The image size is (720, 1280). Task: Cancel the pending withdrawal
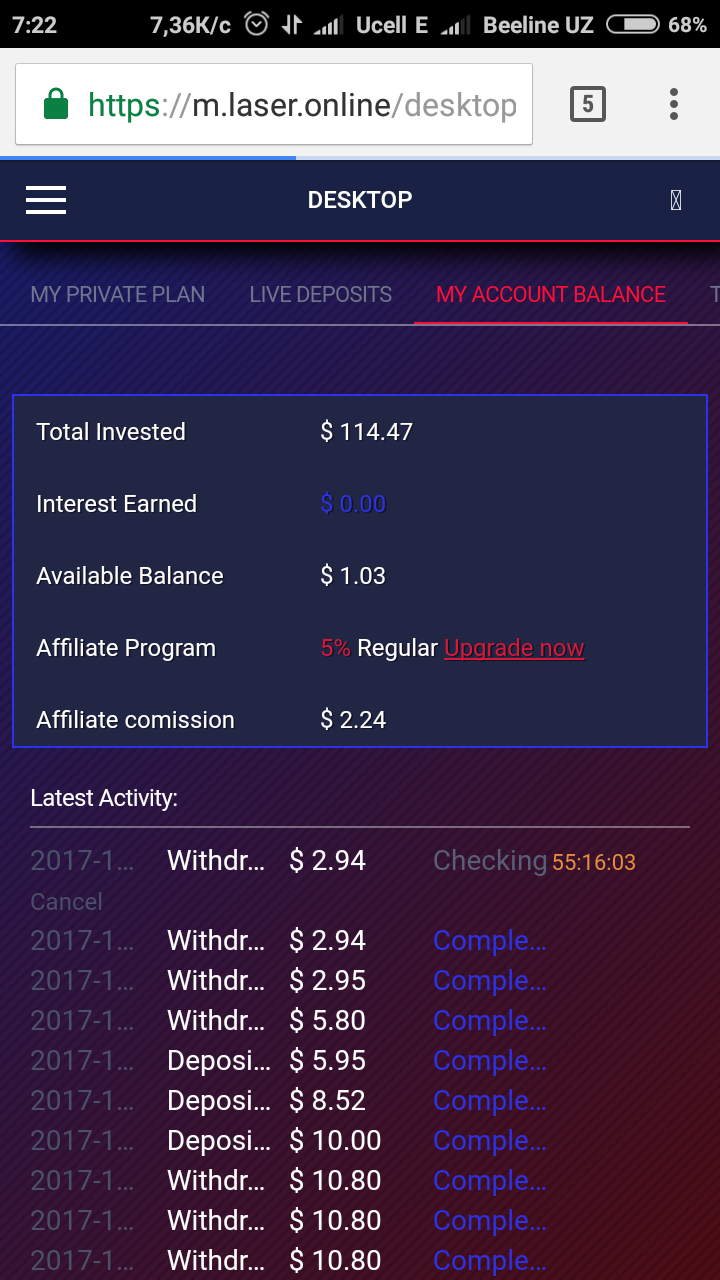[66, 902]
